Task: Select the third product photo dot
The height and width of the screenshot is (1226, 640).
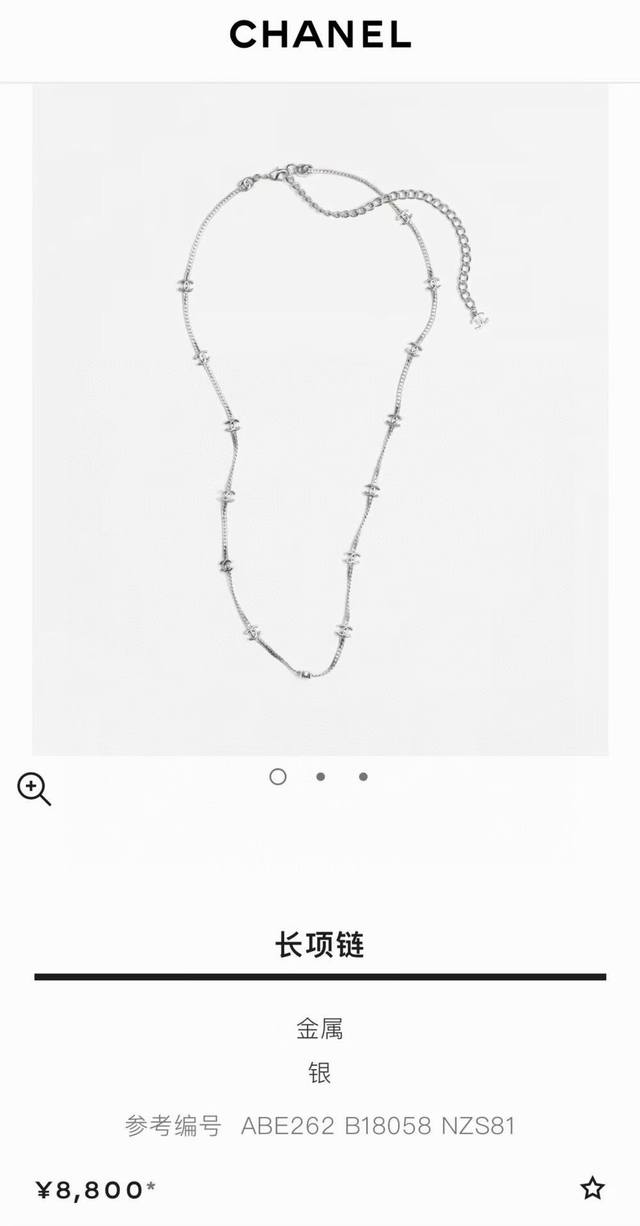Action: [x=363, y=776]
